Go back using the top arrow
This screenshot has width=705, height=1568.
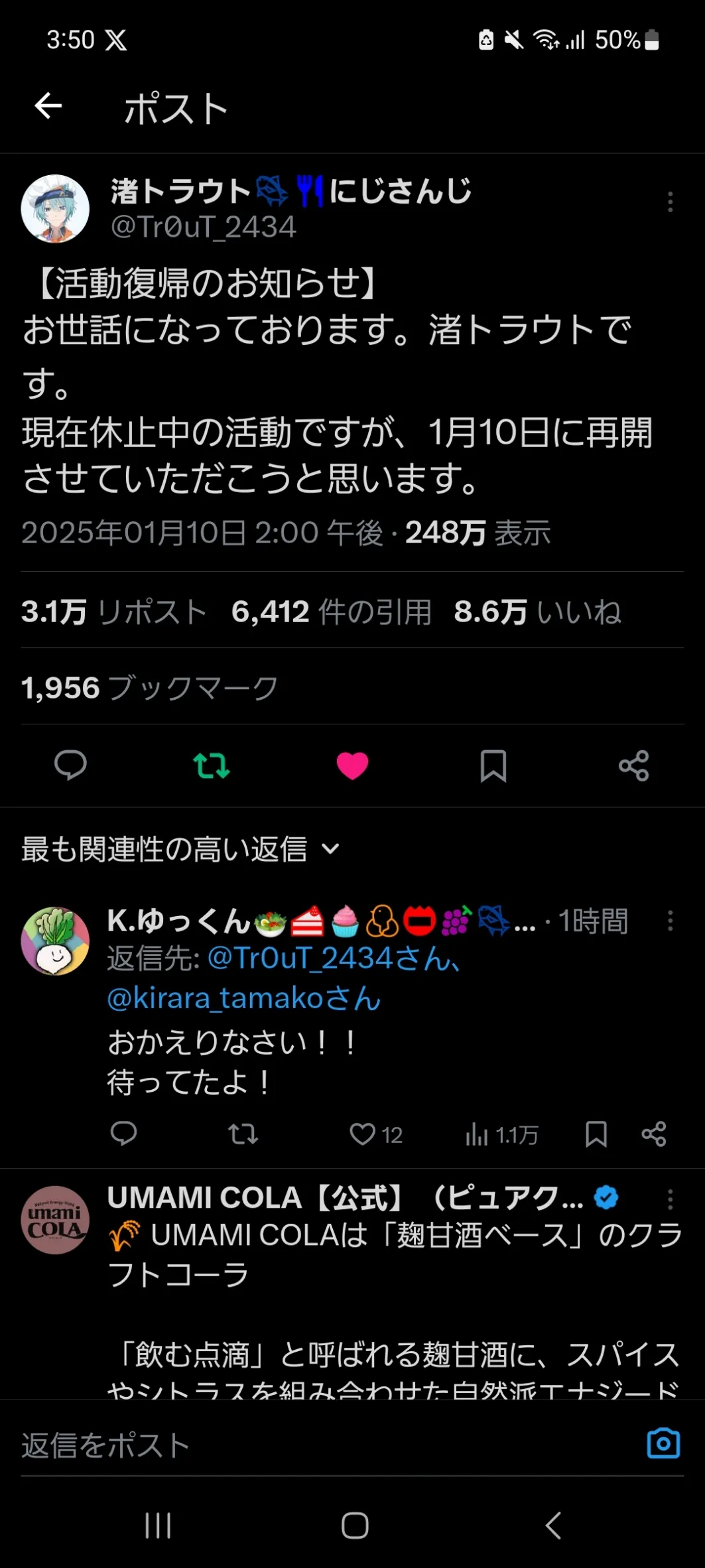[x=48, y=105]
